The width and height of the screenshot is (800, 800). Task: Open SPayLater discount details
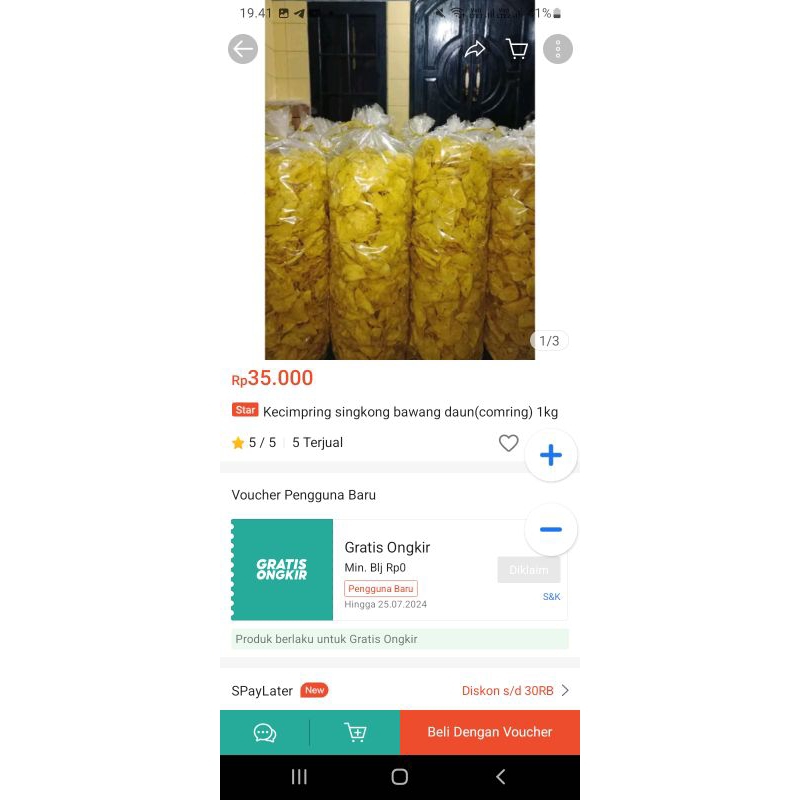click(x=514, y=691)
